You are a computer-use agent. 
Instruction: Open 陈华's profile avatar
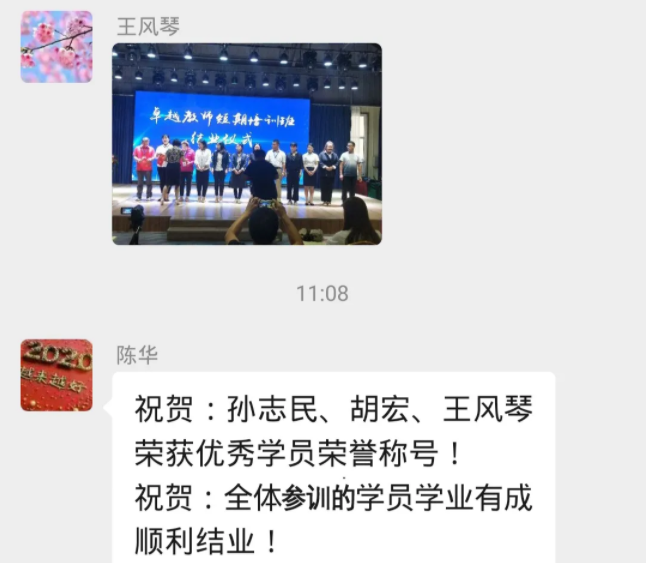[x=56, y=375]
